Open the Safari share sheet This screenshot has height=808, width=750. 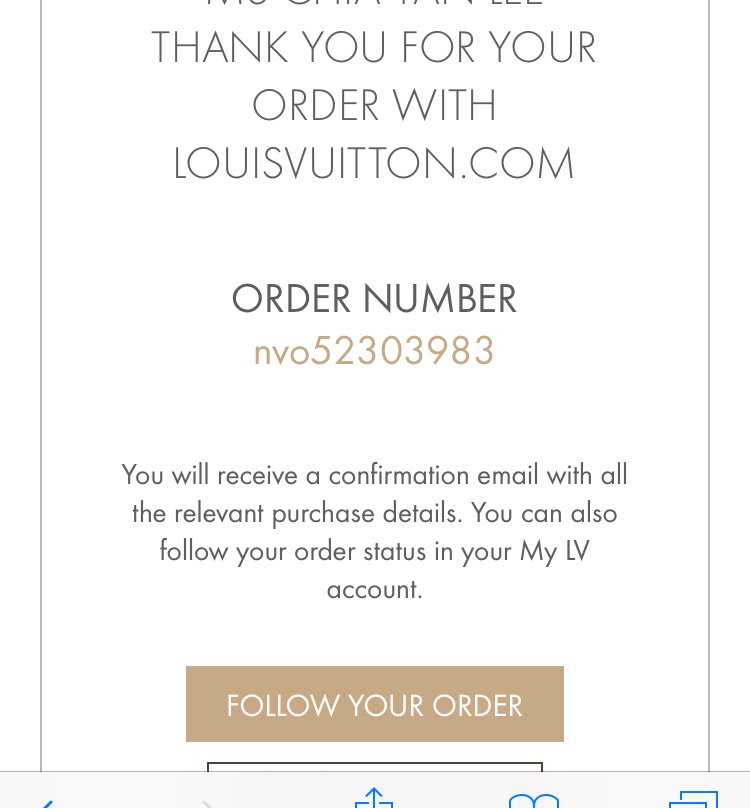pos(374,798)
